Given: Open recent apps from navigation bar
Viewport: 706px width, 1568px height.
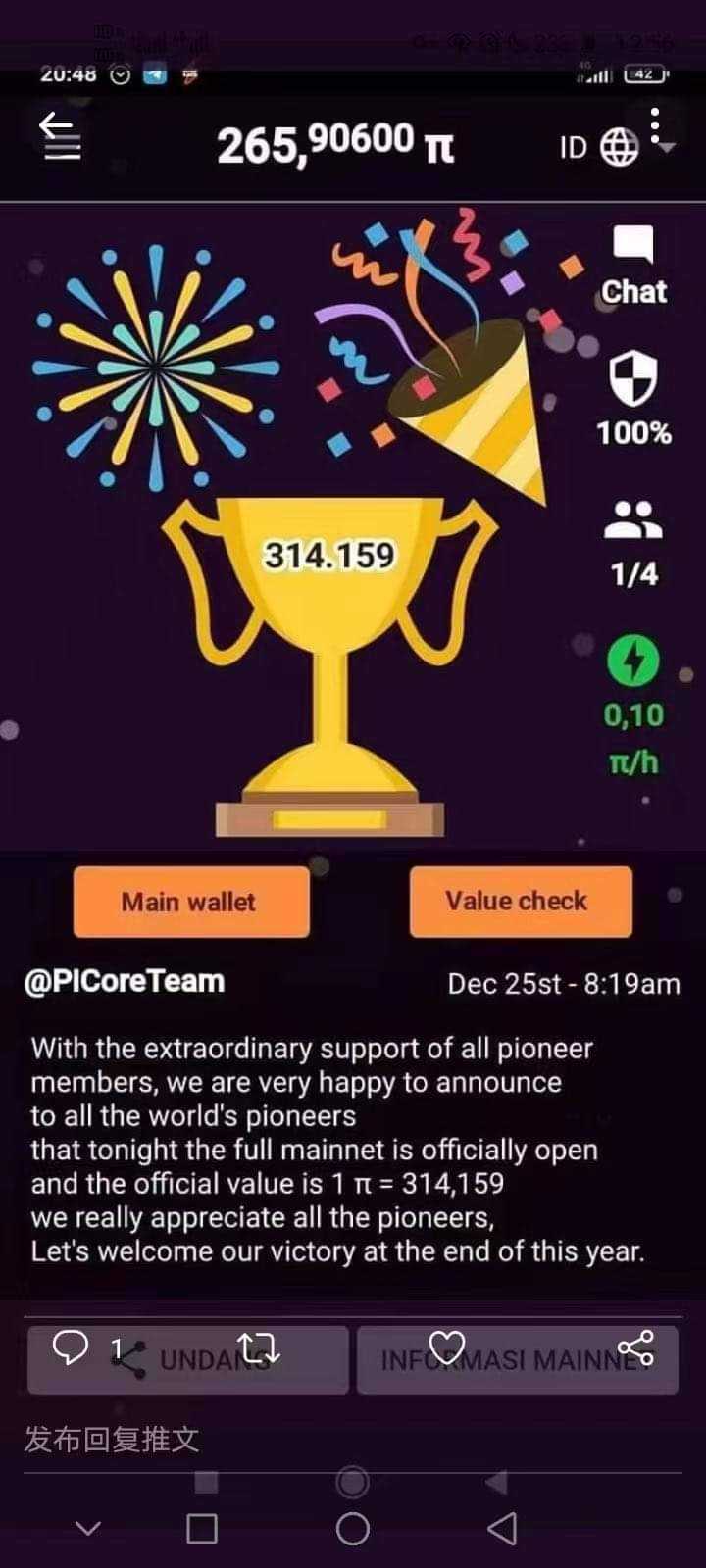Looking at the screenshot, I should [202, 1528].
